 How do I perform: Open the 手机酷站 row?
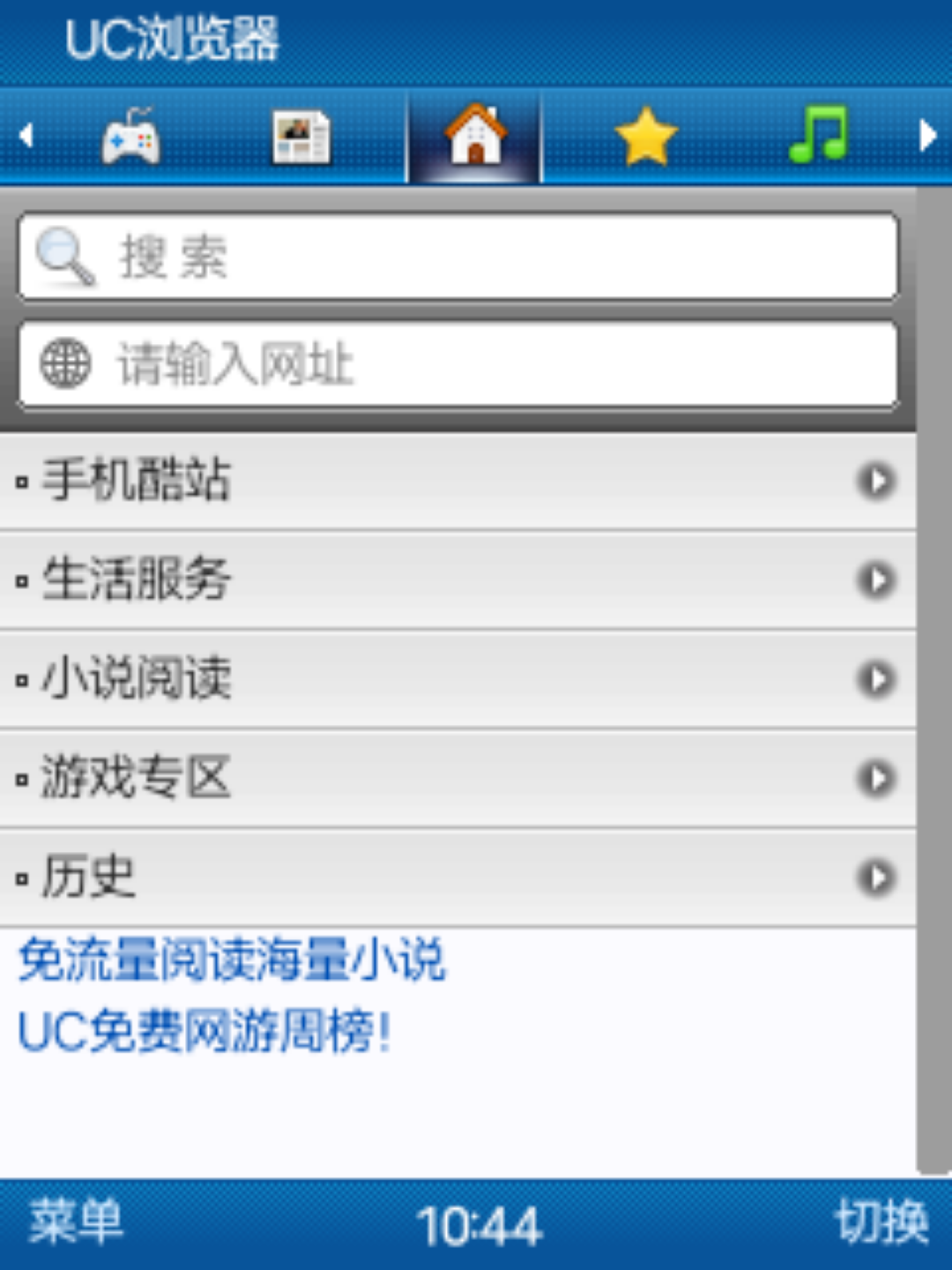tap(457, 482)
